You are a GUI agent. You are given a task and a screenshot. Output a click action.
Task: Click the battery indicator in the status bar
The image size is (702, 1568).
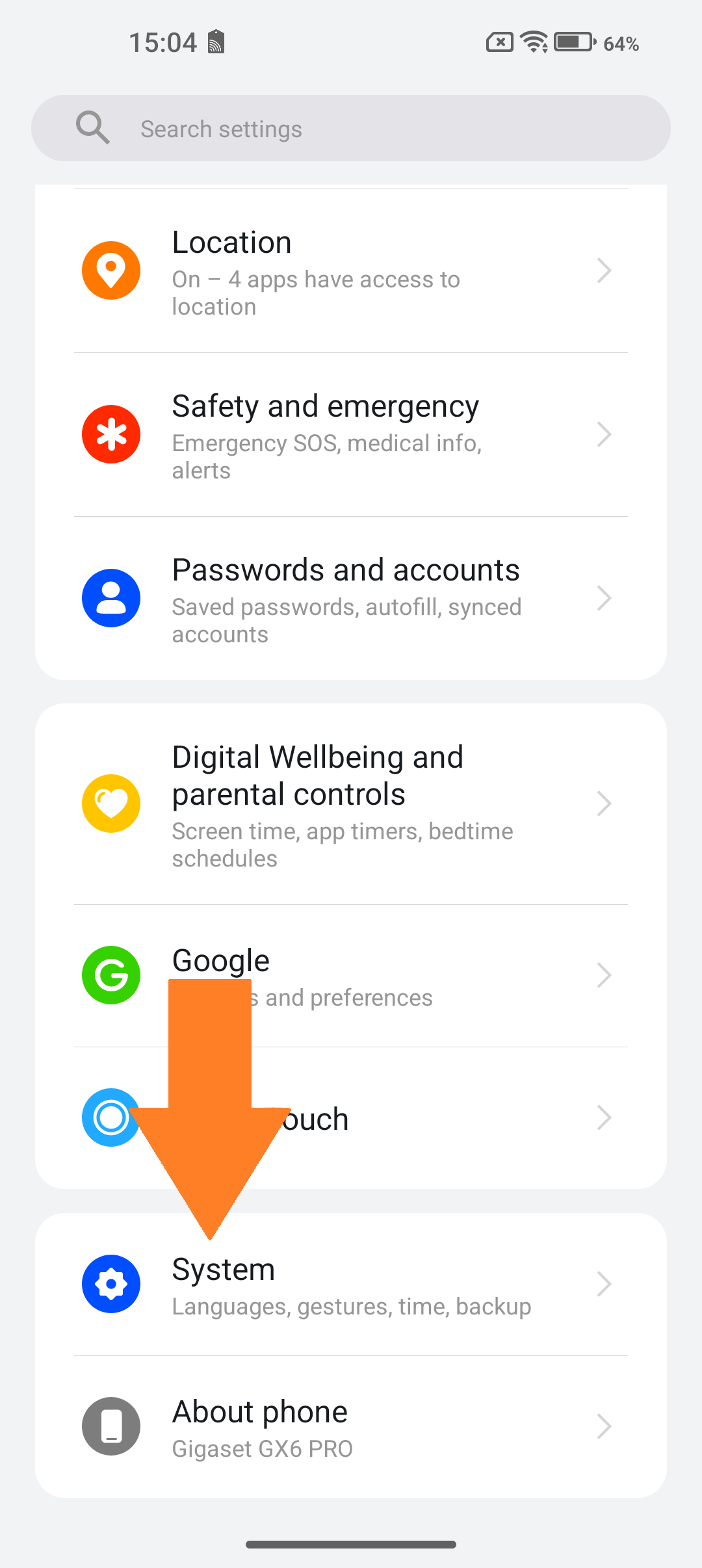572,42
